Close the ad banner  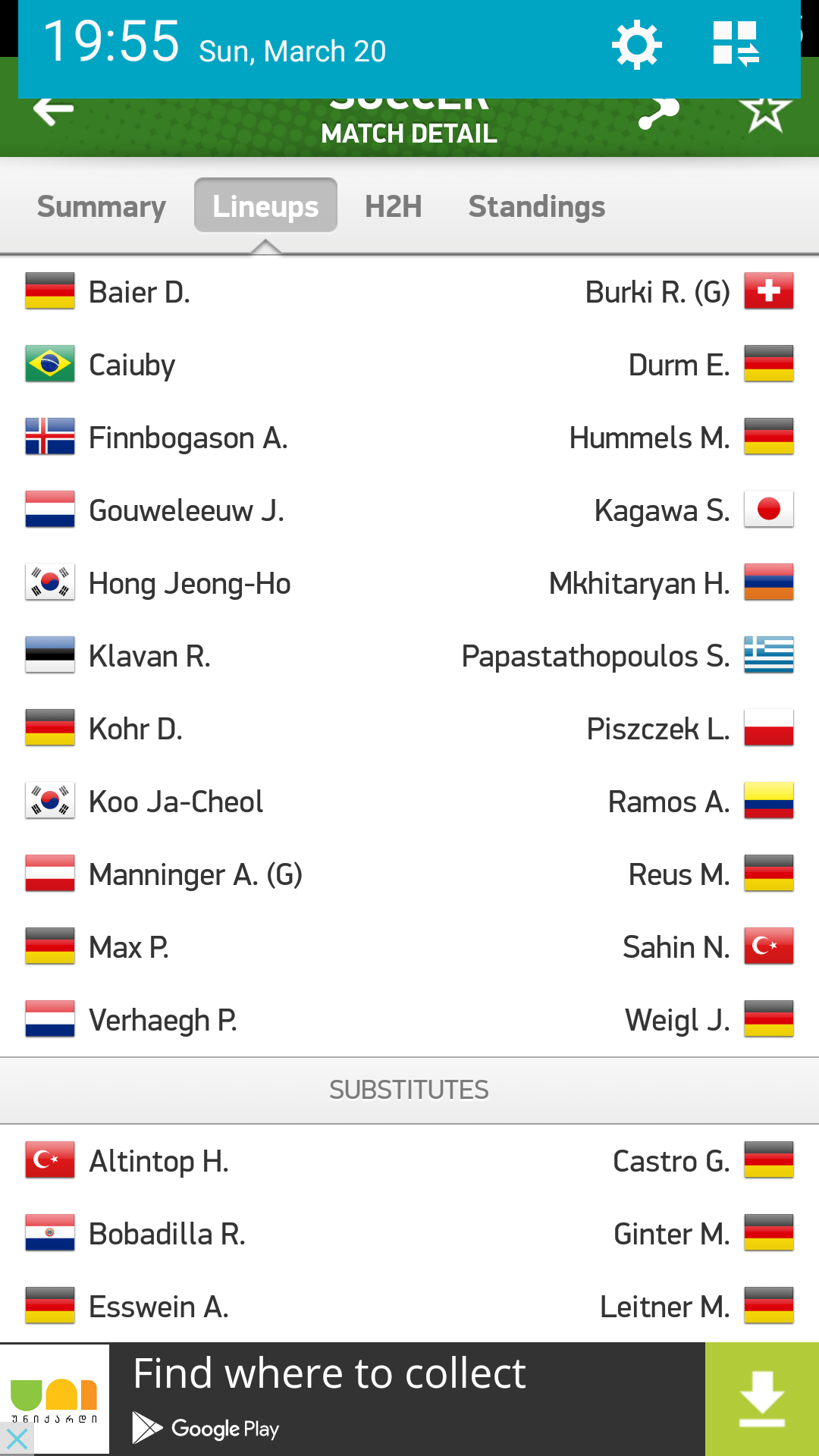(x=17, y=1439)
